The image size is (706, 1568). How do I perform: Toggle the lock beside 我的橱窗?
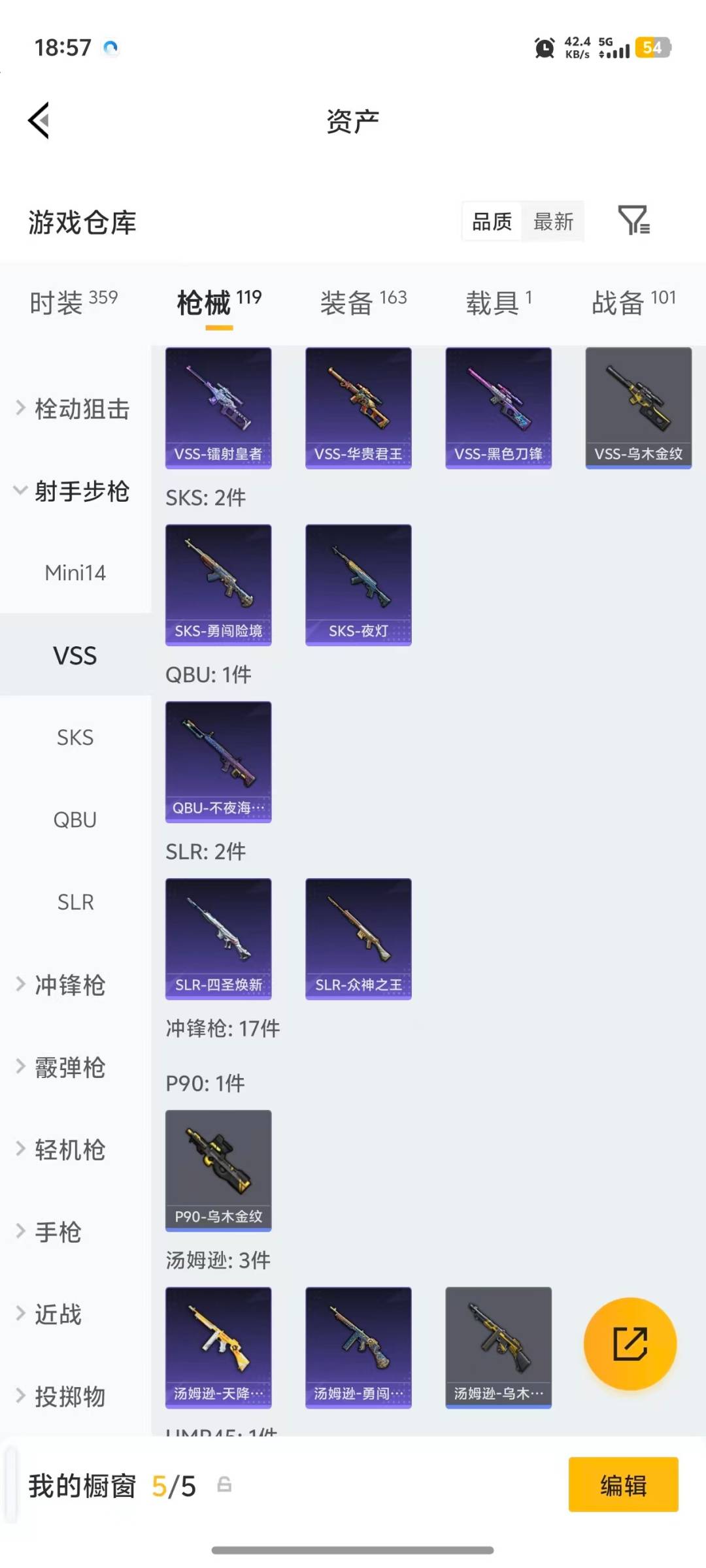pos(226,1485)
